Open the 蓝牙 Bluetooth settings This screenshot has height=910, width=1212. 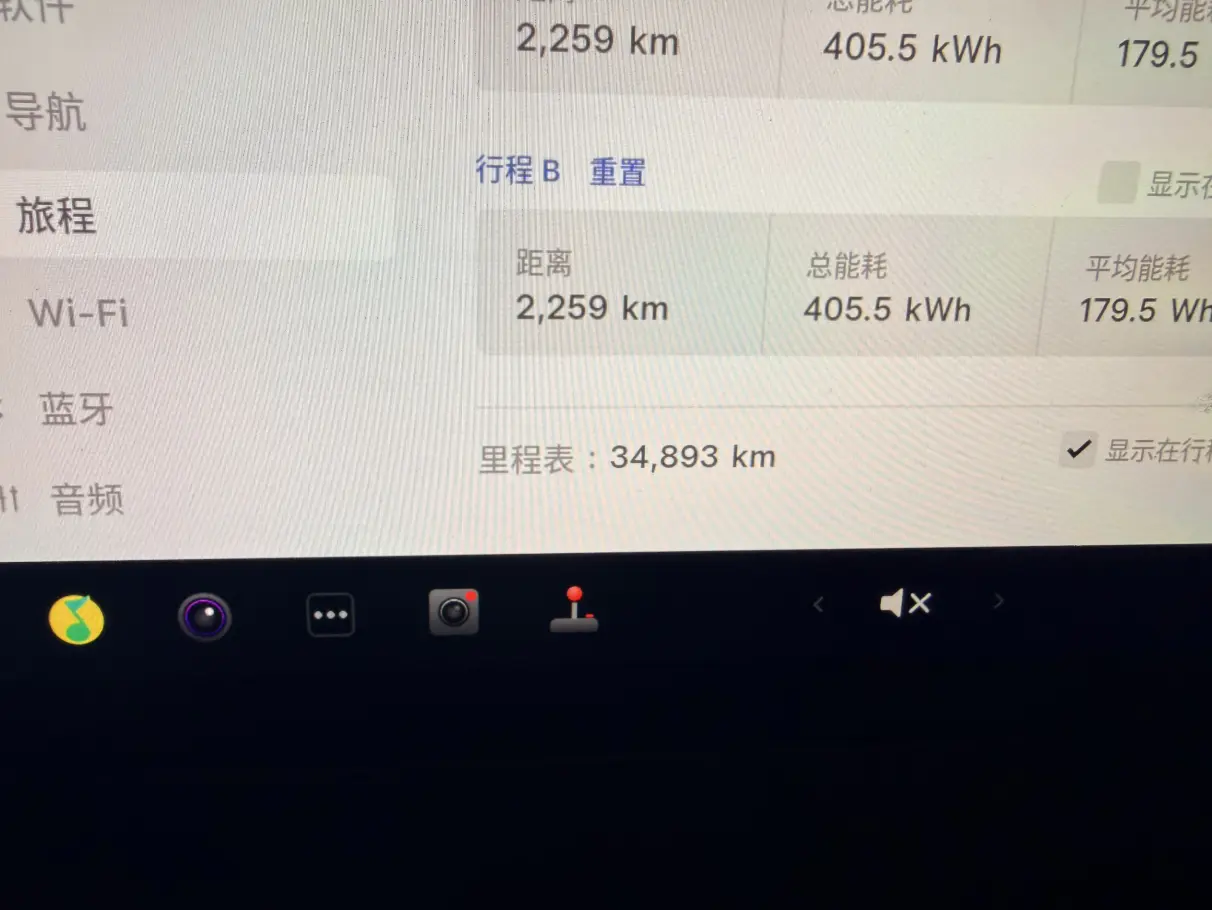(77, 409)
